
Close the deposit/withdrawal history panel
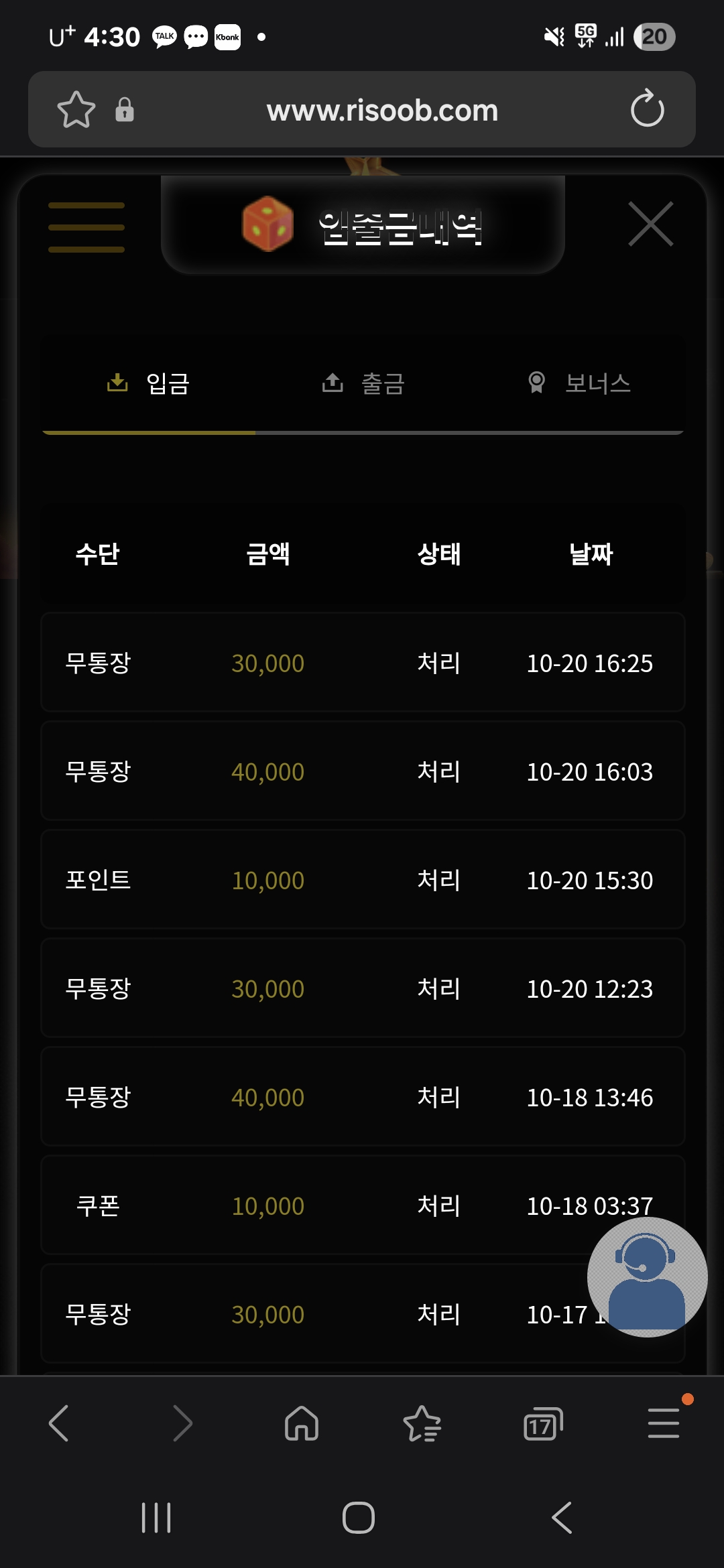coord(650,224)
